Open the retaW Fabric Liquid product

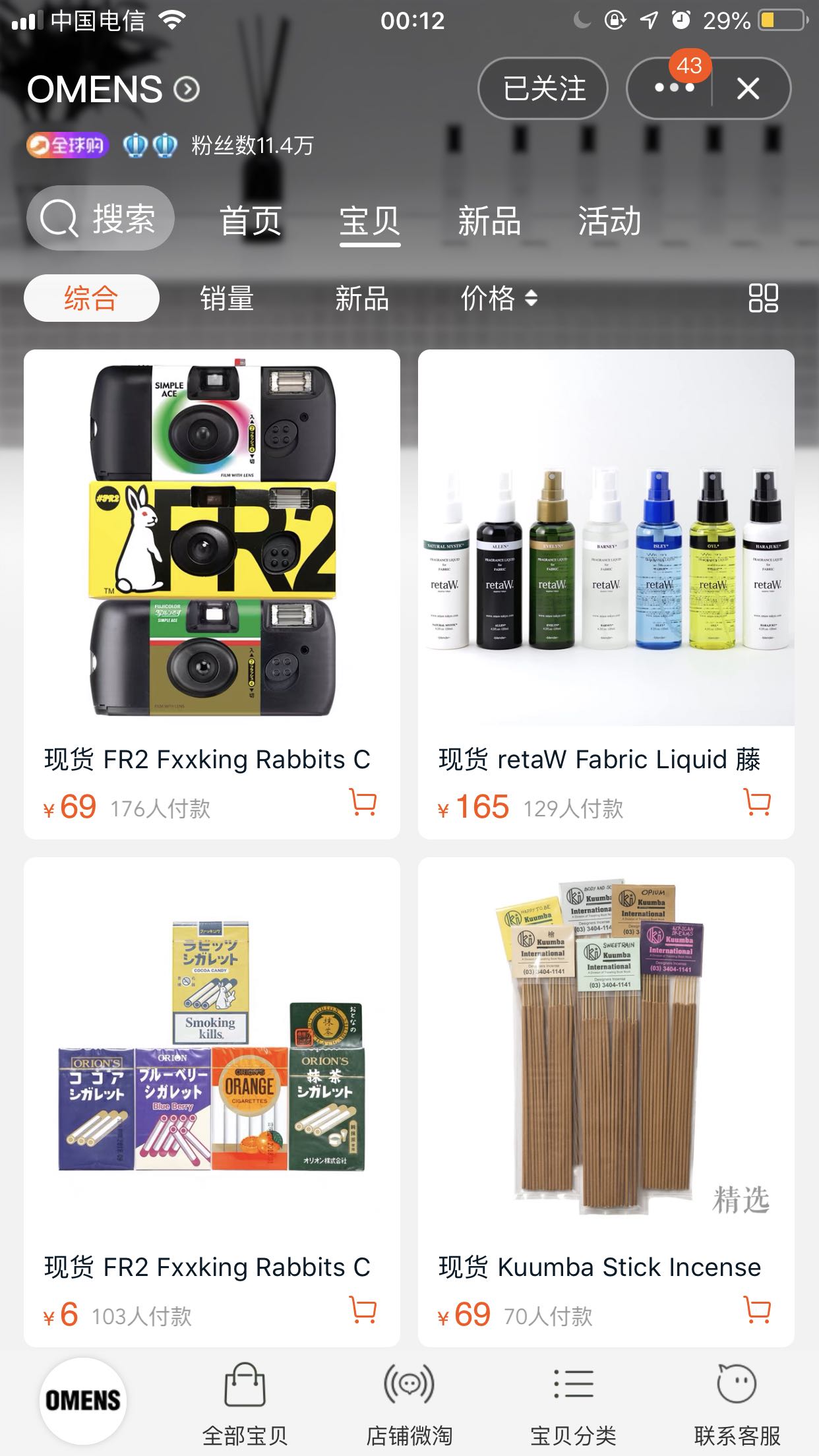click(x=606, y=537)
